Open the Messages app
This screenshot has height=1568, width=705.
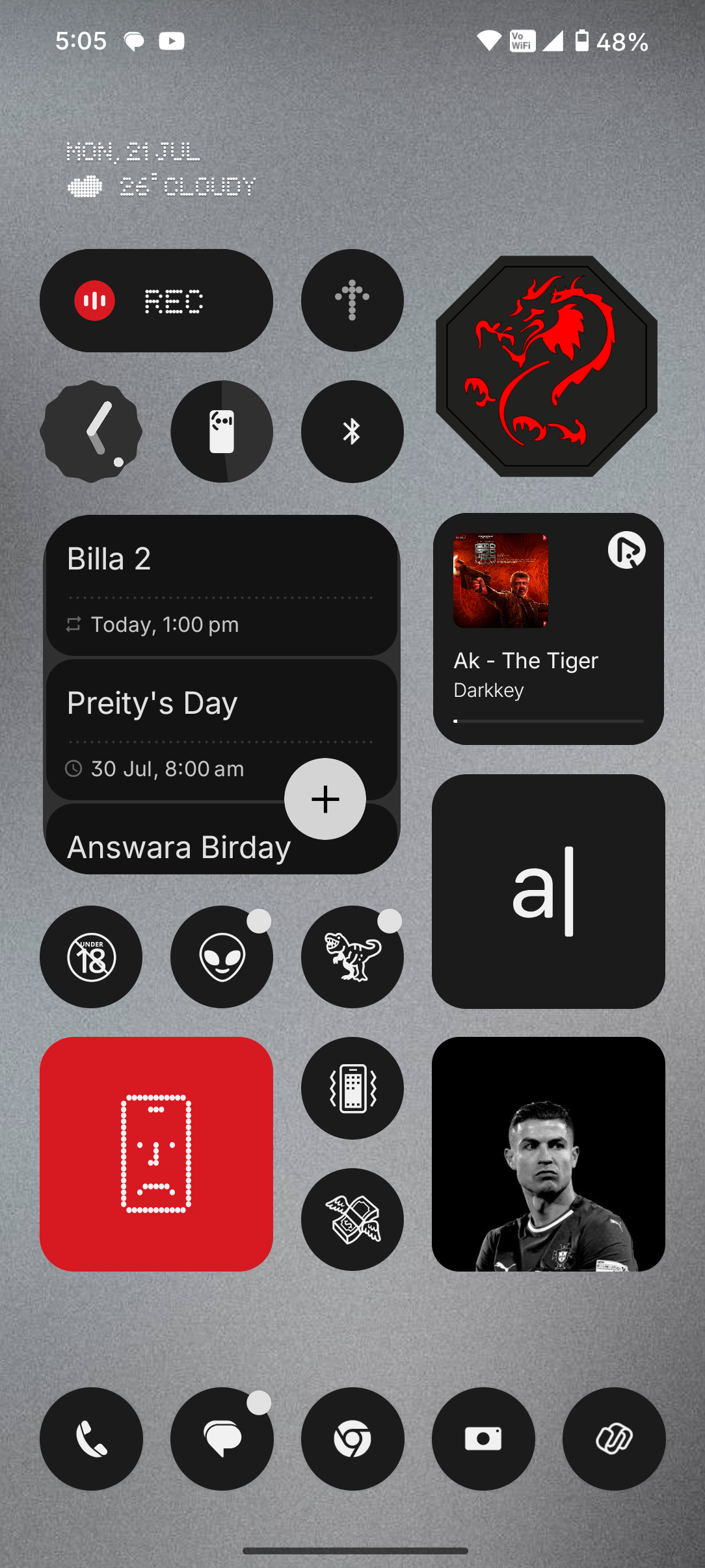pyautogui.click(x=222, y=1439)
